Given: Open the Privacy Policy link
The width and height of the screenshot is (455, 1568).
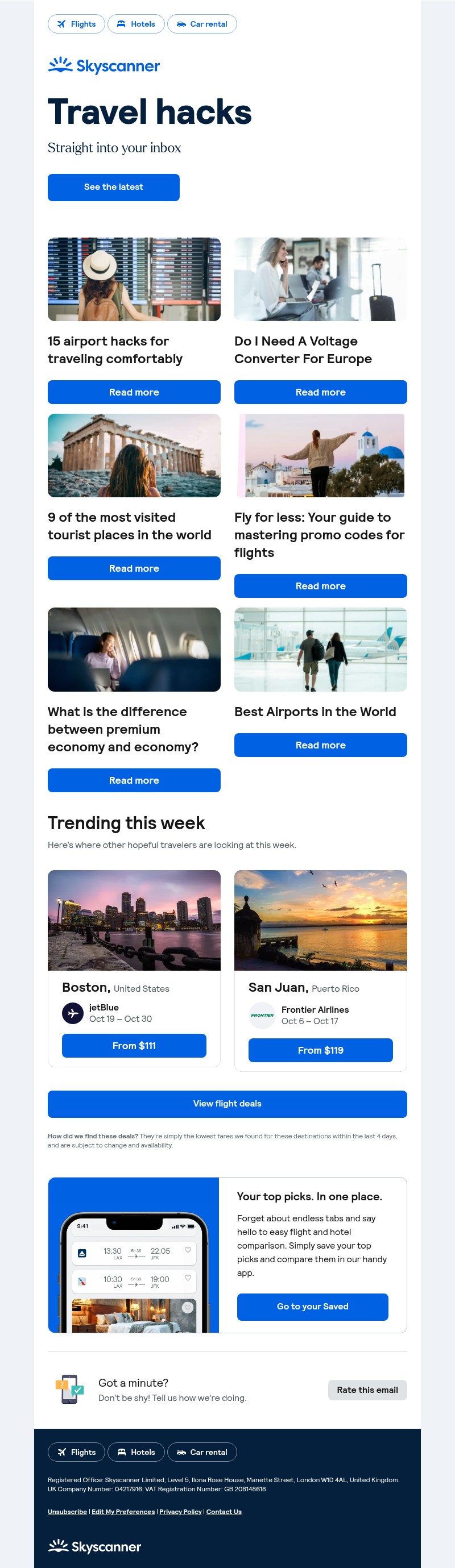Looking at the screenshot, I should (x=180, y=1511).
